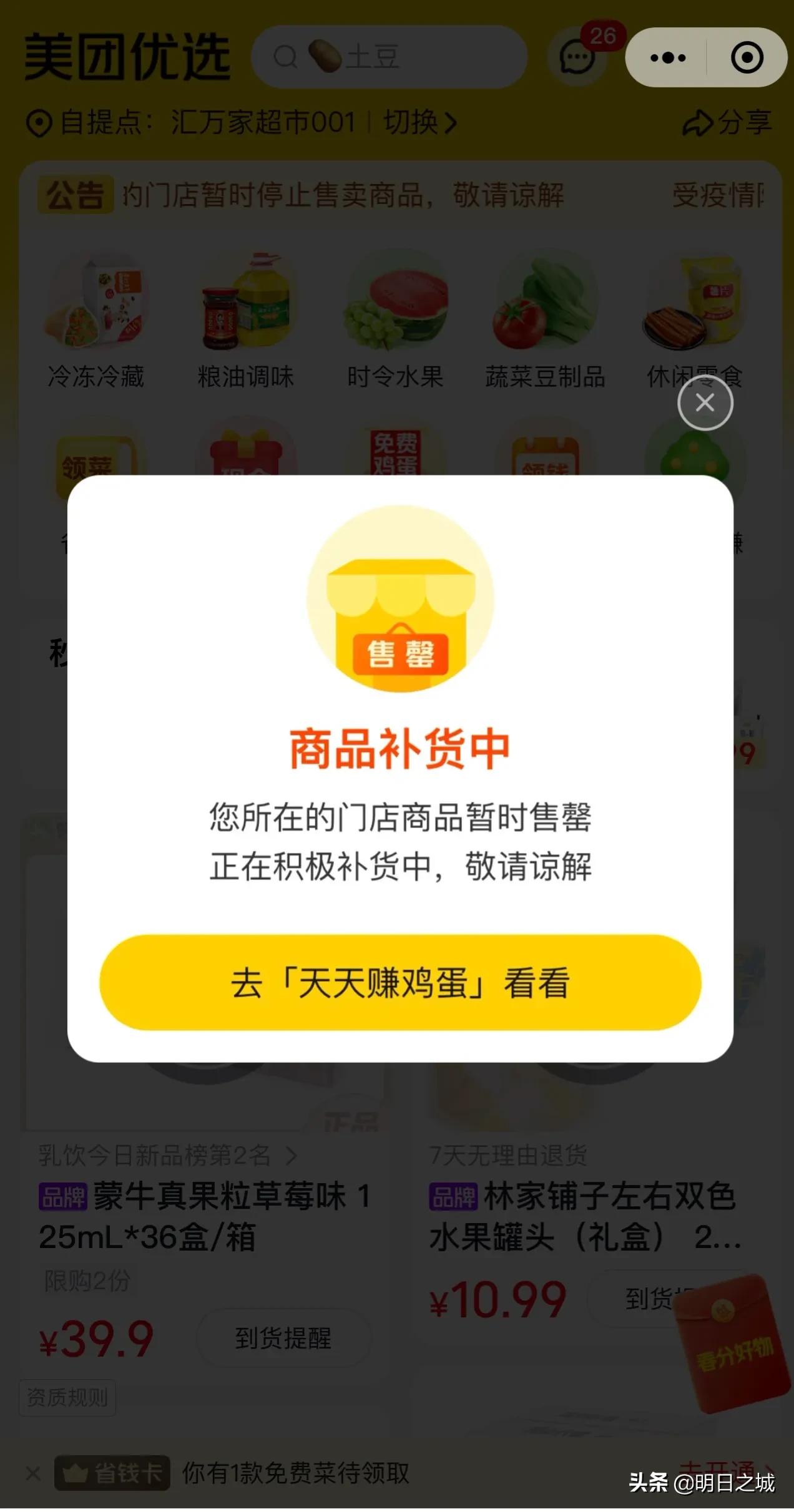Close the 商品补货中 popup
The image size is (794, 1512).
704,403
